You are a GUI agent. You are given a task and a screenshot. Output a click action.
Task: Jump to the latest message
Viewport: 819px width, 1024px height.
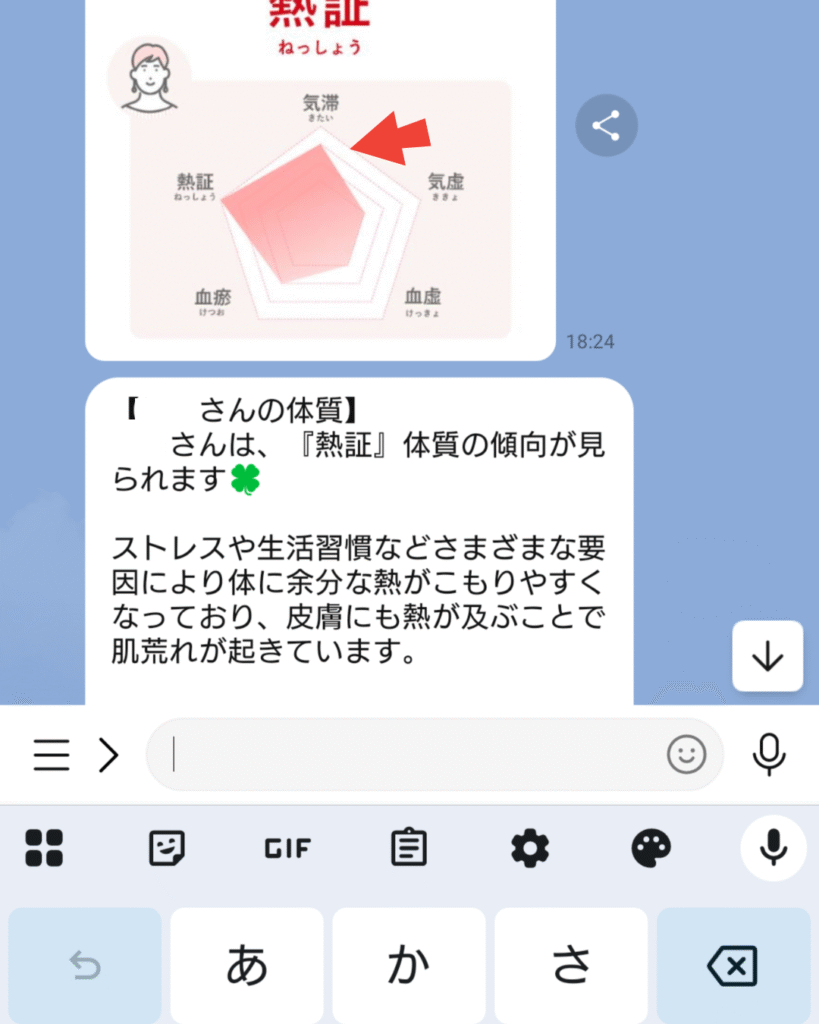point(767,656)
